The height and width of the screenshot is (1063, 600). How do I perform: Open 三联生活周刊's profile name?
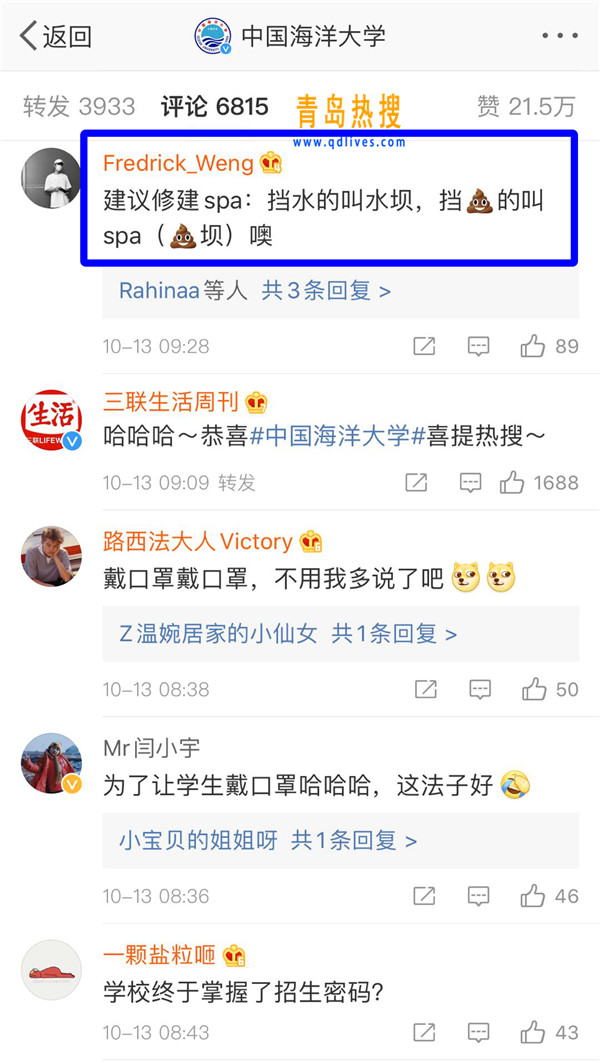point(171,402)
